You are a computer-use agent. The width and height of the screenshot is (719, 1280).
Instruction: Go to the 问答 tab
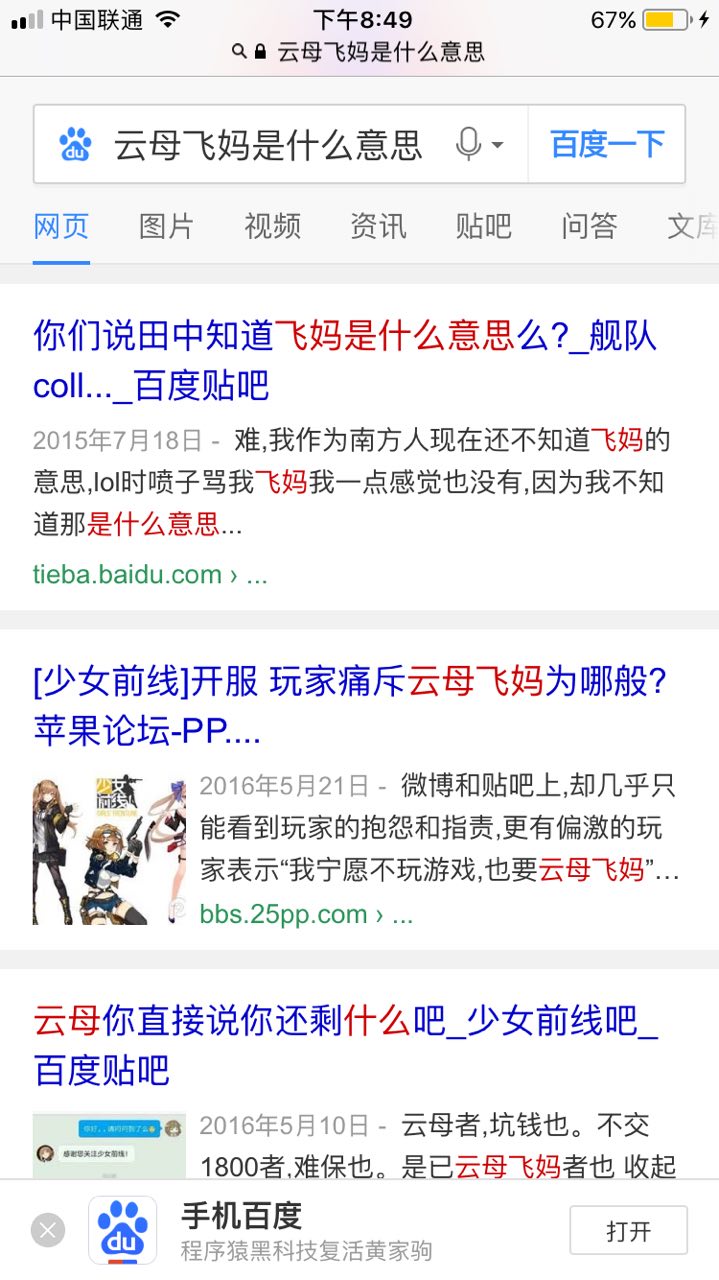pos(589,227)
